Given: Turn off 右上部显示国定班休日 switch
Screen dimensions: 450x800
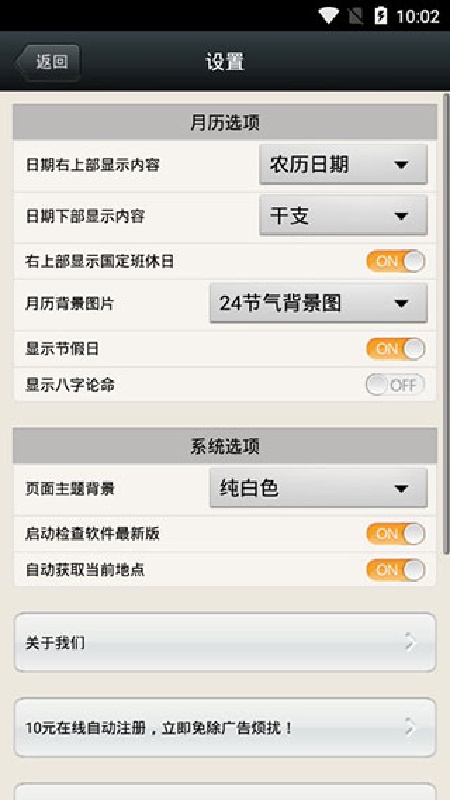Looking at the screenshot, I should 395,261.
